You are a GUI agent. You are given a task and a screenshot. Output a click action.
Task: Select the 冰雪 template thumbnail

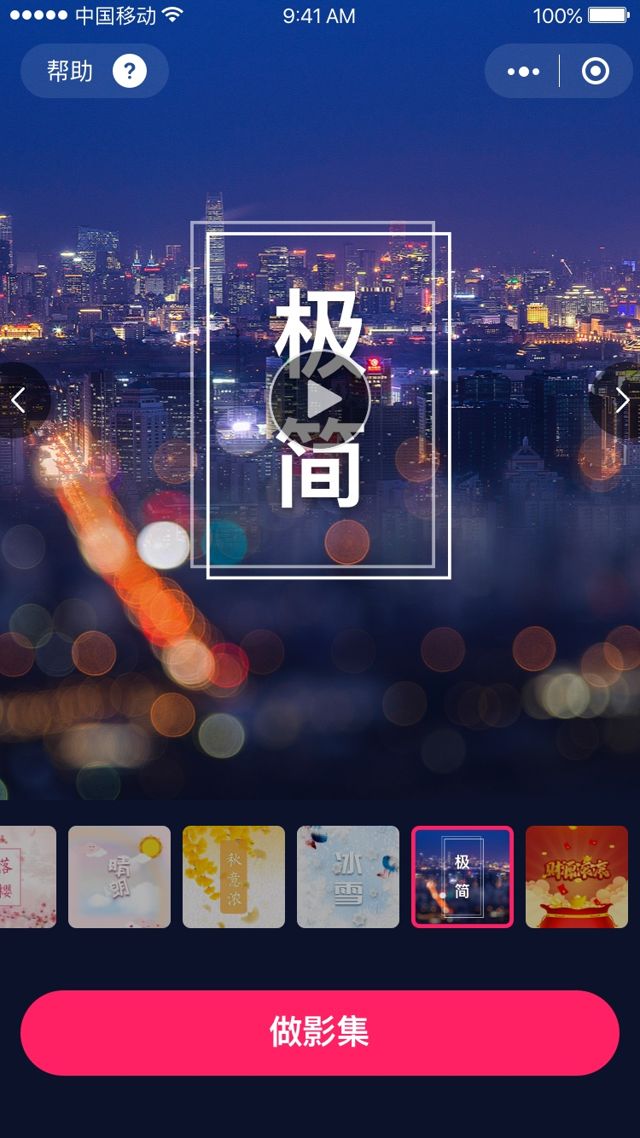348,877
